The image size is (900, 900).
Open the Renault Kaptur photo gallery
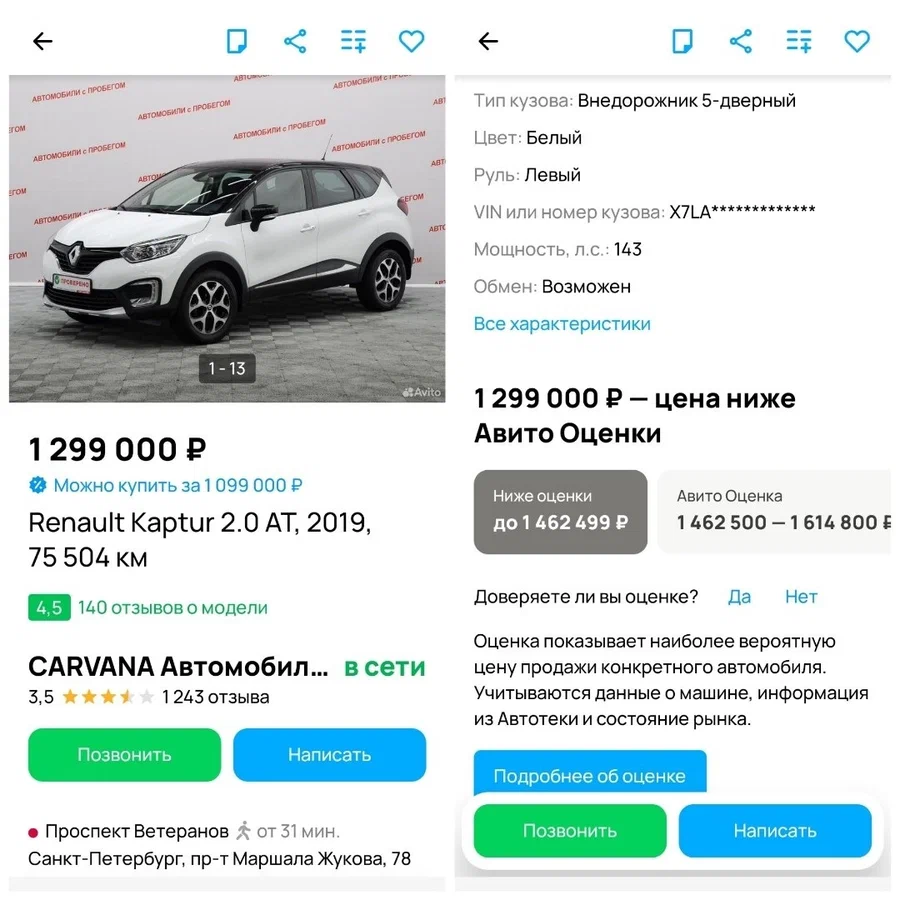[x=227, y=238]
